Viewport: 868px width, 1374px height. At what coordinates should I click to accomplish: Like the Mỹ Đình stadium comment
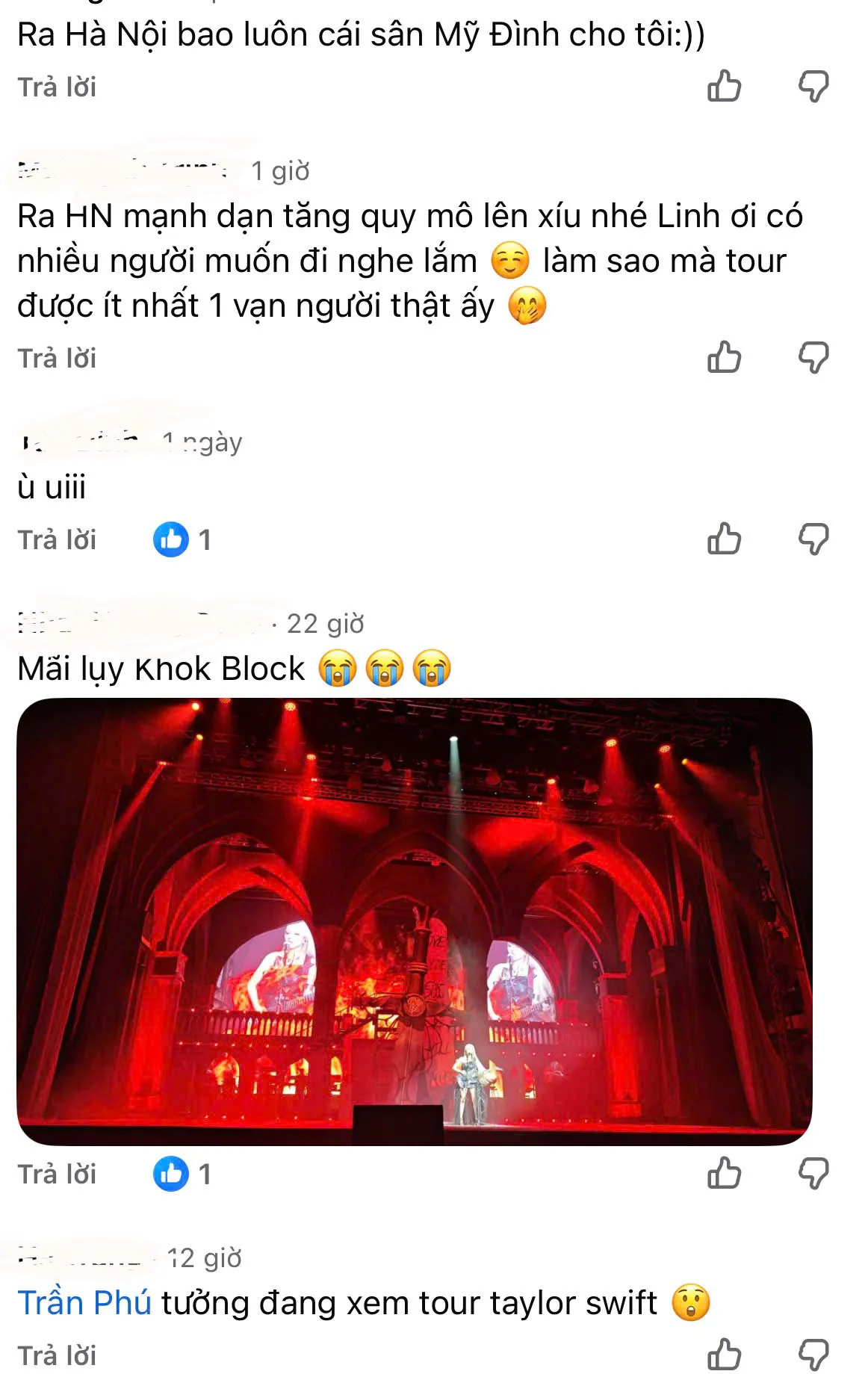(724, 87)
